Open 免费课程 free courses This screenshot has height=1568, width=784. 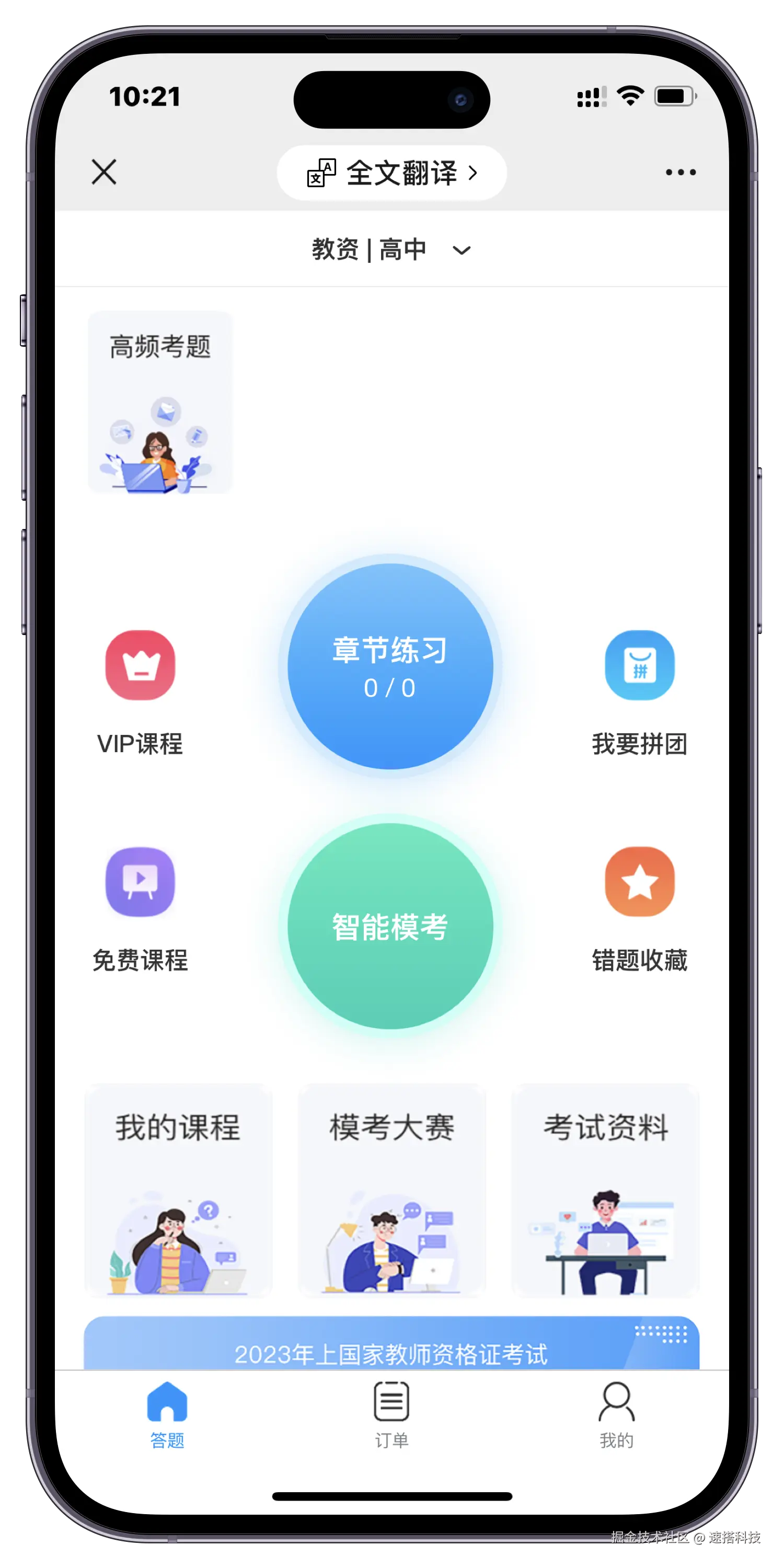coord(140,907)
